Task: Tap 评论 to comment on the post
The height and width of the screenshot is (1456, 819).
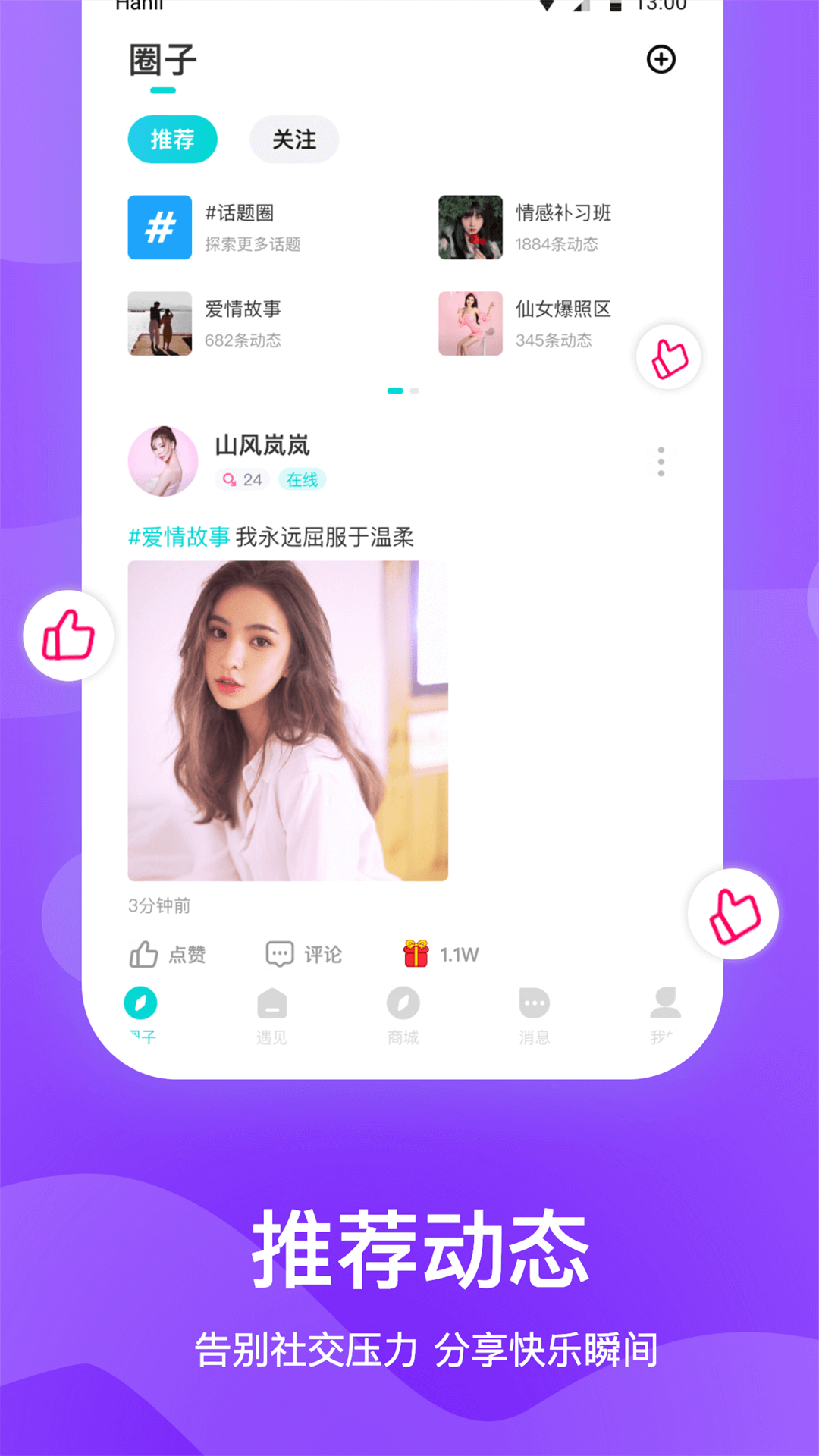Action: 302,954
